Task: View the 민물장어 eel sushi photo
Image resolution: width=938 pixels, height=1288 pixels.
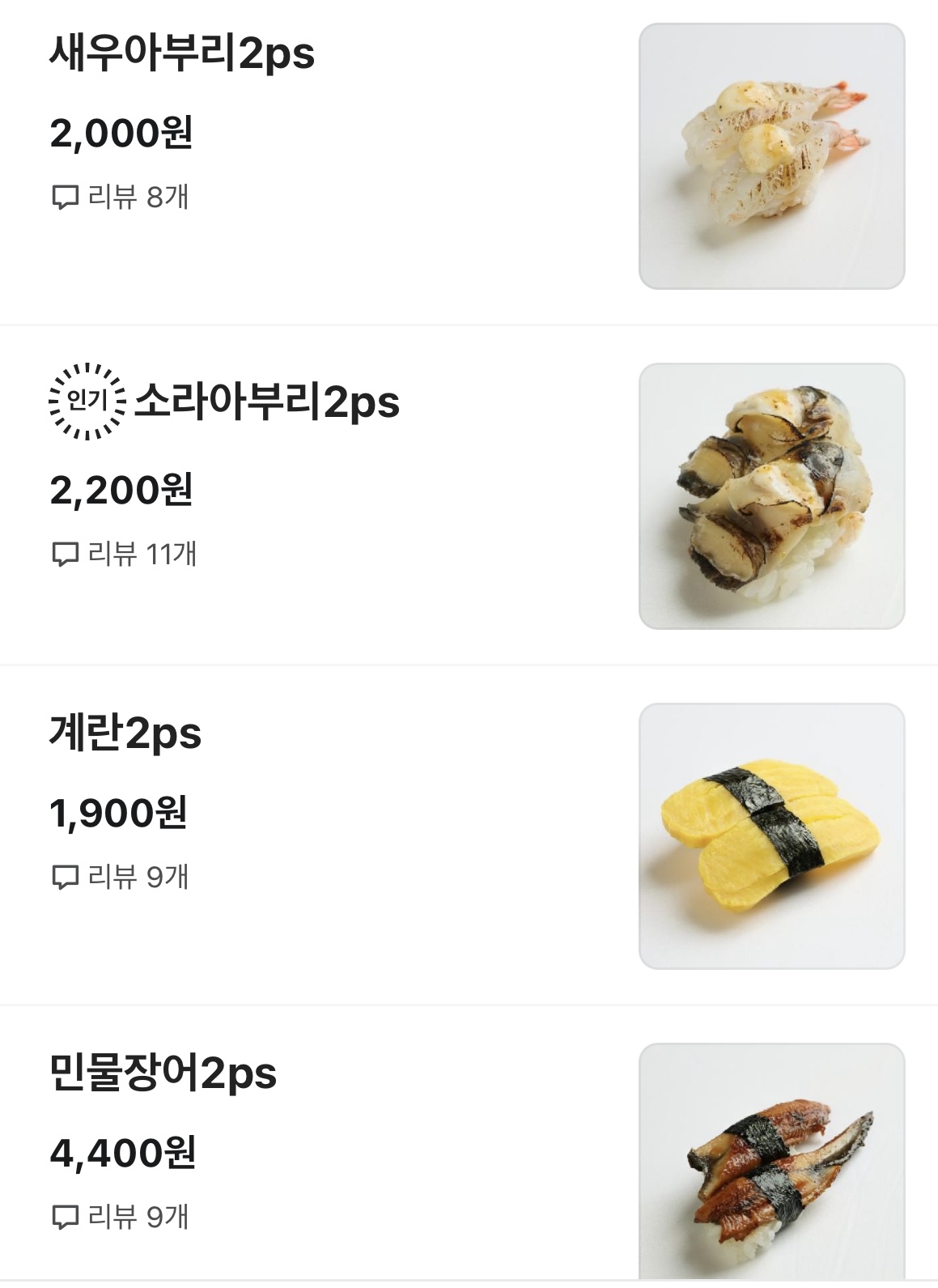Action: click(x=771, y=1164)
